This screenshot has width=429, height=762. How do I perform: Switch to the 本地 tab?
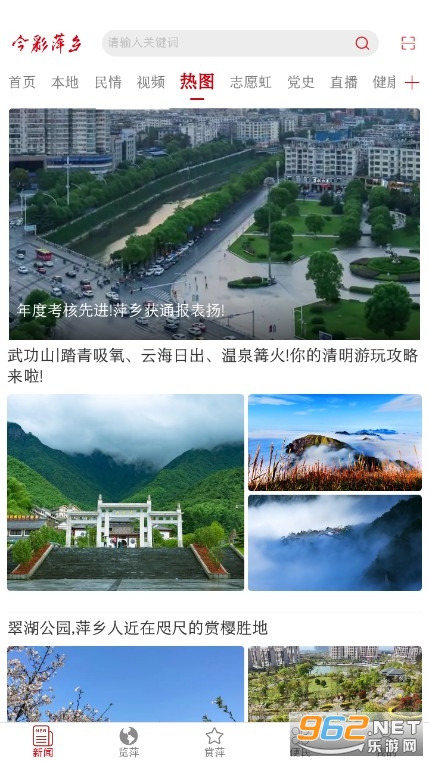click(x=65, y=82)
